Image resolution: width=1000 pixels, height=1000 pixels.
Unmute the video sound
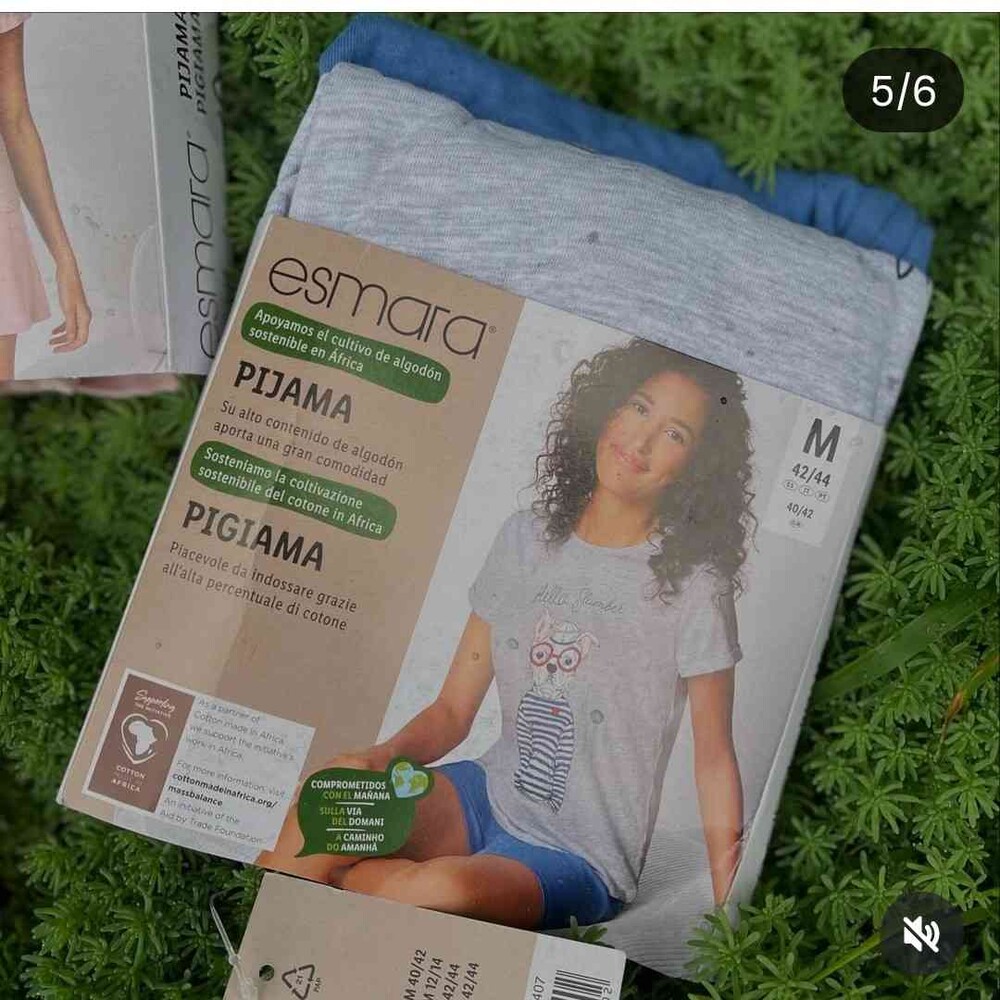[x=920, y=935]
